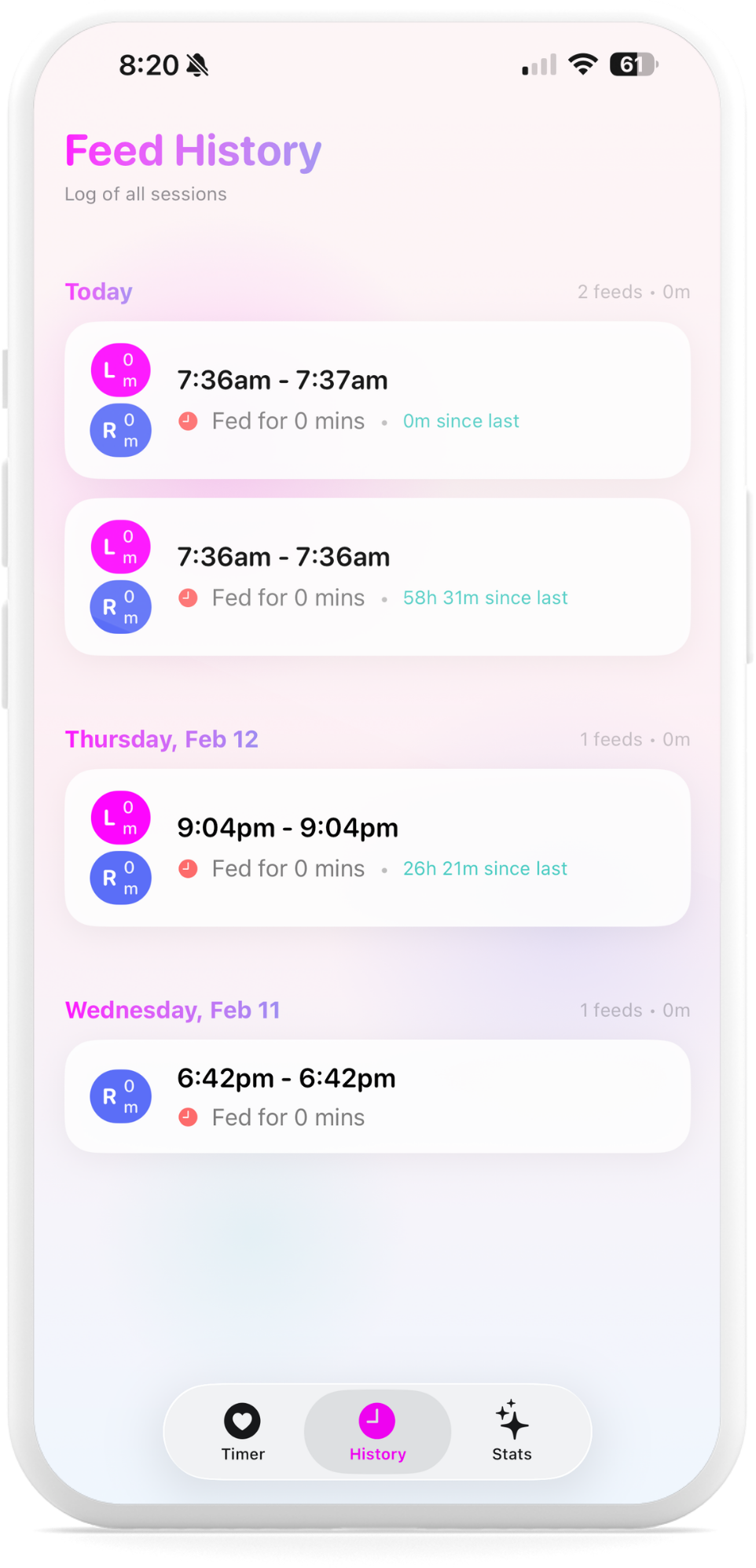The height and width of the screenshot is (1568, 756).
Task: Open Wednesday's 6:42pm feed entry
Action: coord(377,1097)
